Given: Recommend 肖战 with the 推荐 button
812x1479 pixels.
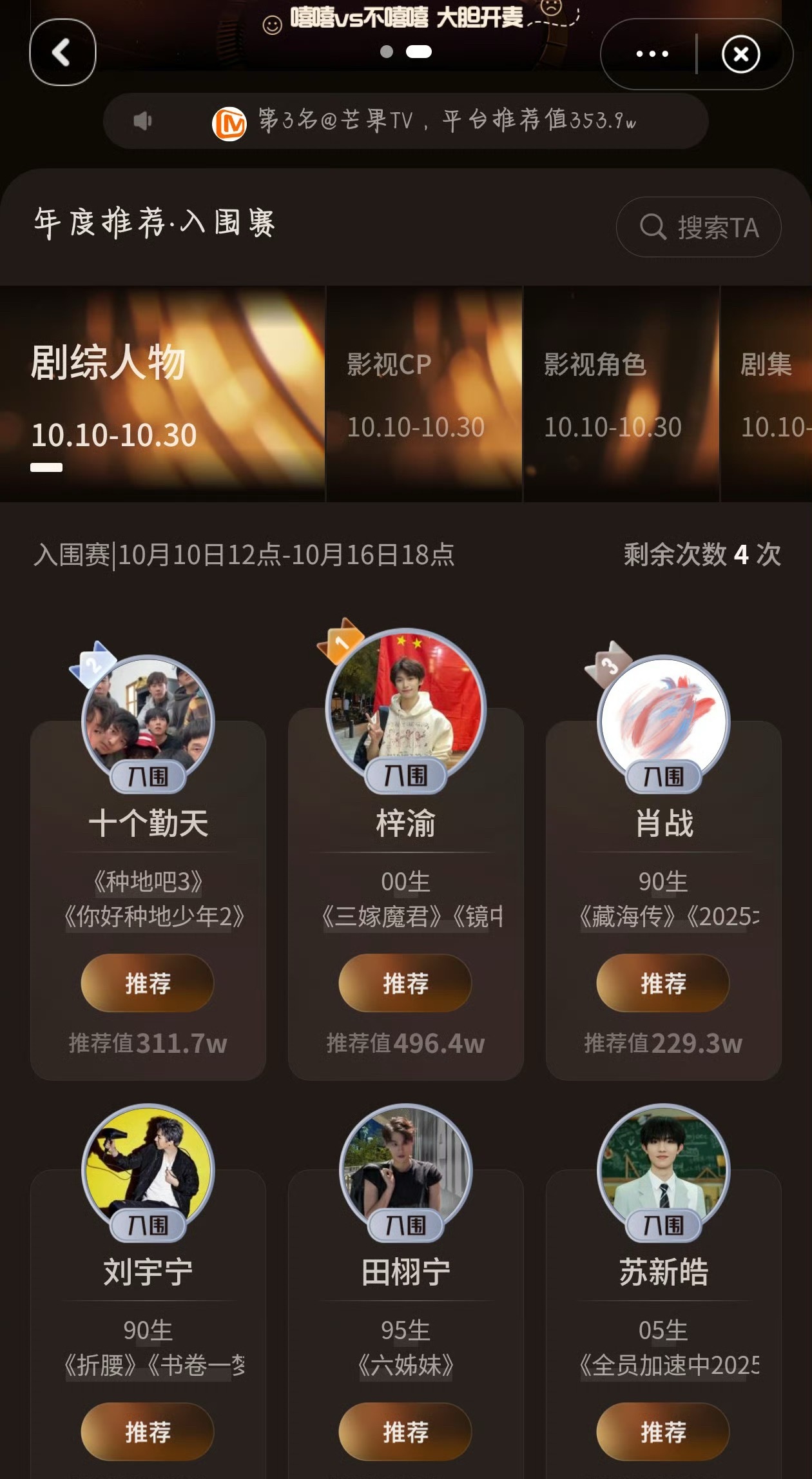Looking at the screenshot, I should 663,983.
